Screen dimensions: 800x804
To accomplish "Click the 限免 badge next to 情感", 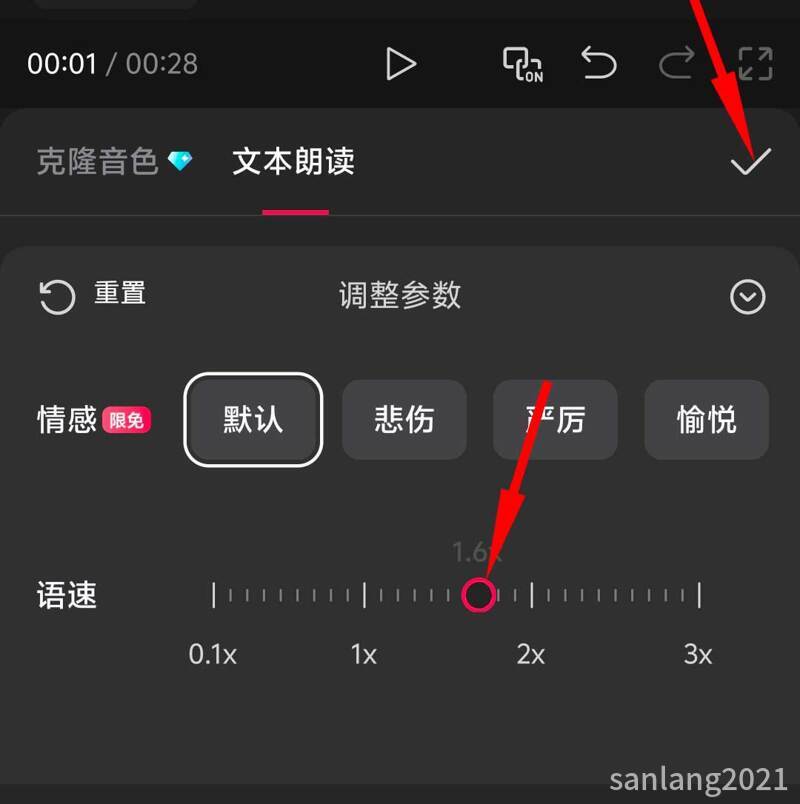I will pyautogui.click(x=128, y=420).
